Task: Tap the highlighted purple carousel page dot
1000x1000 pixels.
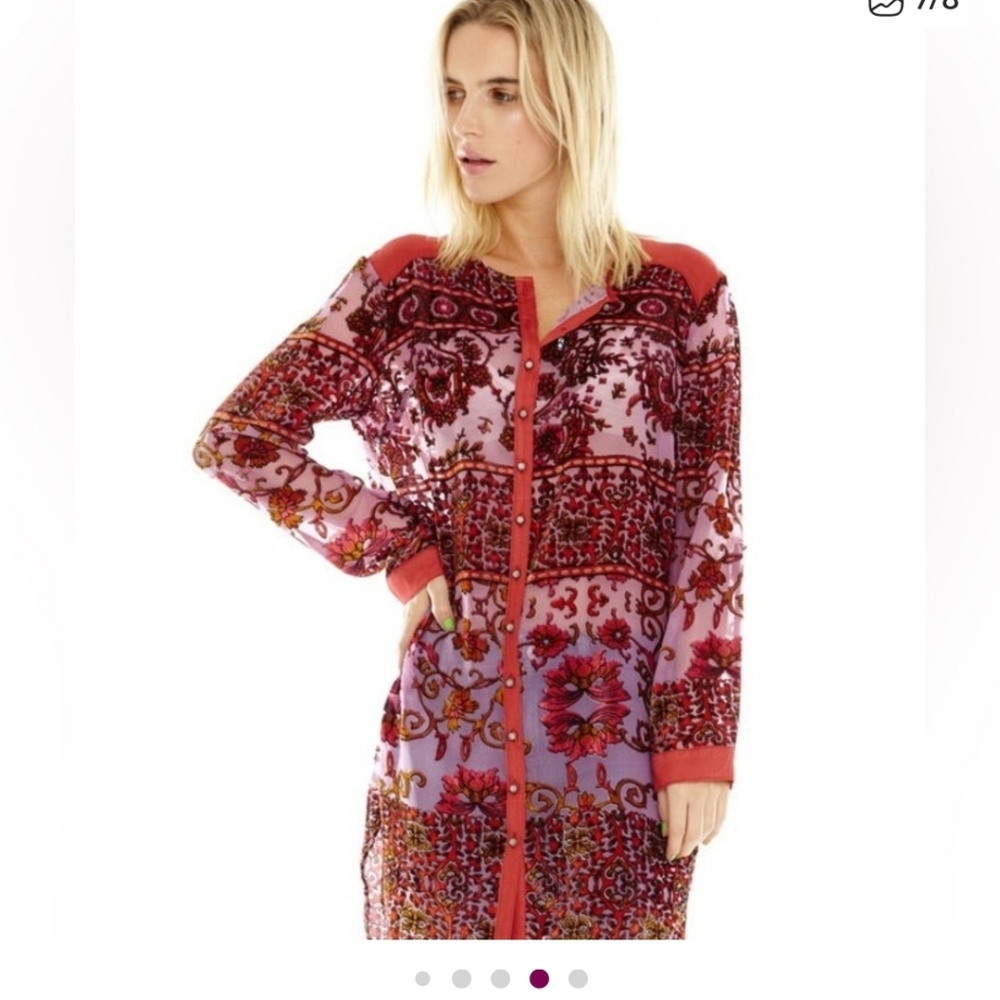Action: pos(539,978)
